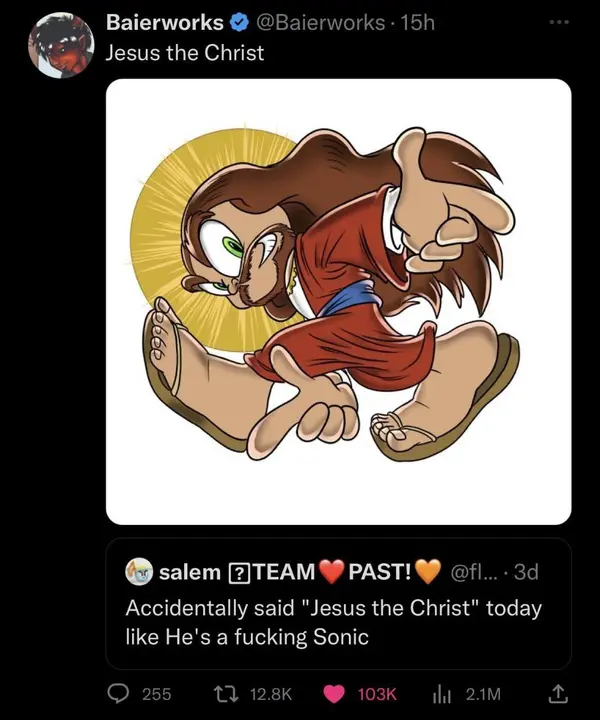
Task: Open the Baierworks profile name link
Action: [164, 24]
